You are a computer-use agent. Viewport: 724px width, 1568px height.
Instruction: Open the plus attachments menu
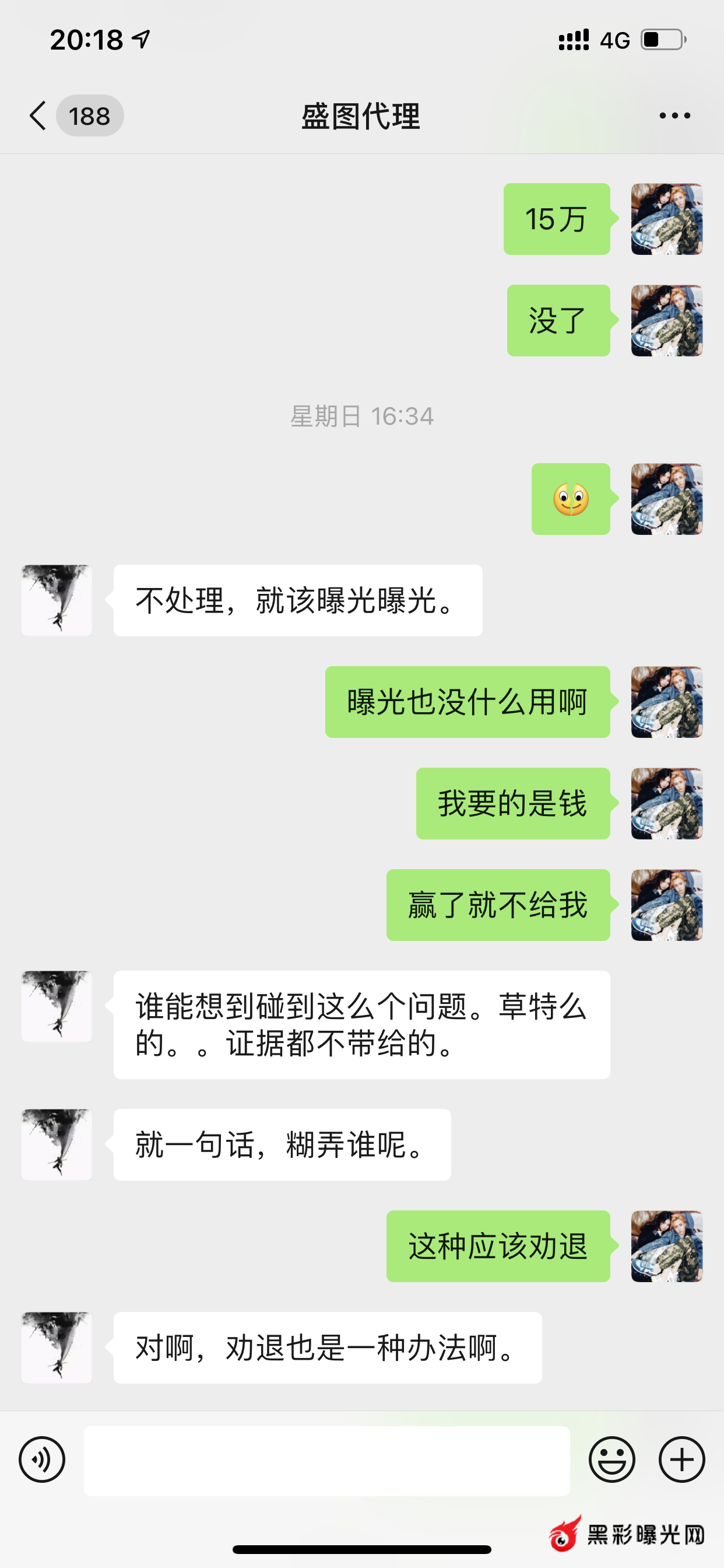[x=681, y=1459]
